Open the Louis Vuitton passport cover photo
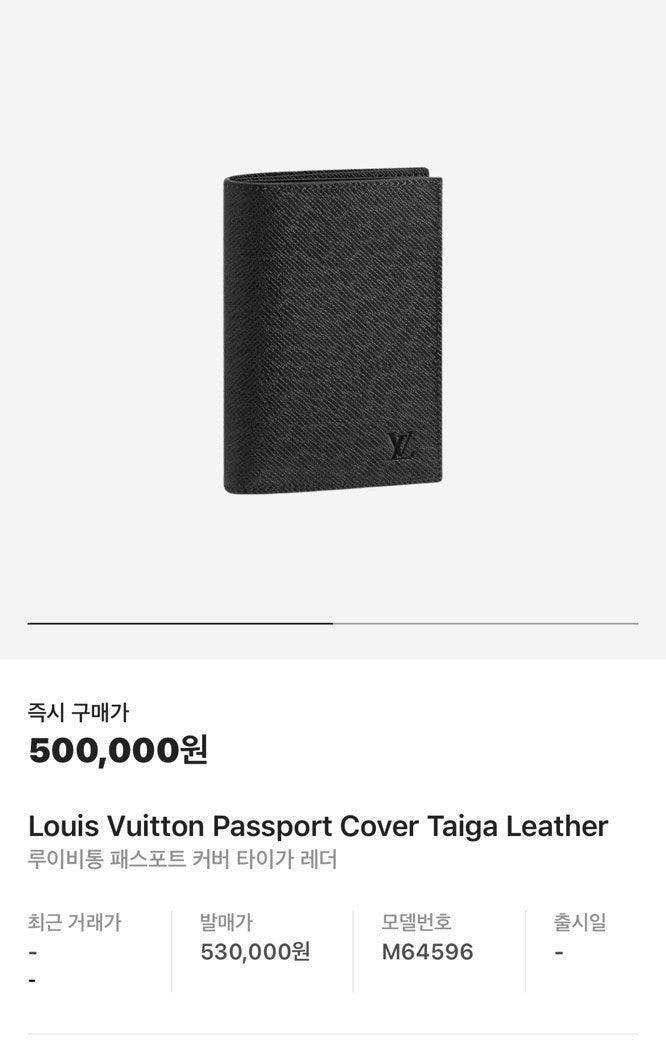Viewport: 666px width, 1046px height. click(332, 330)
